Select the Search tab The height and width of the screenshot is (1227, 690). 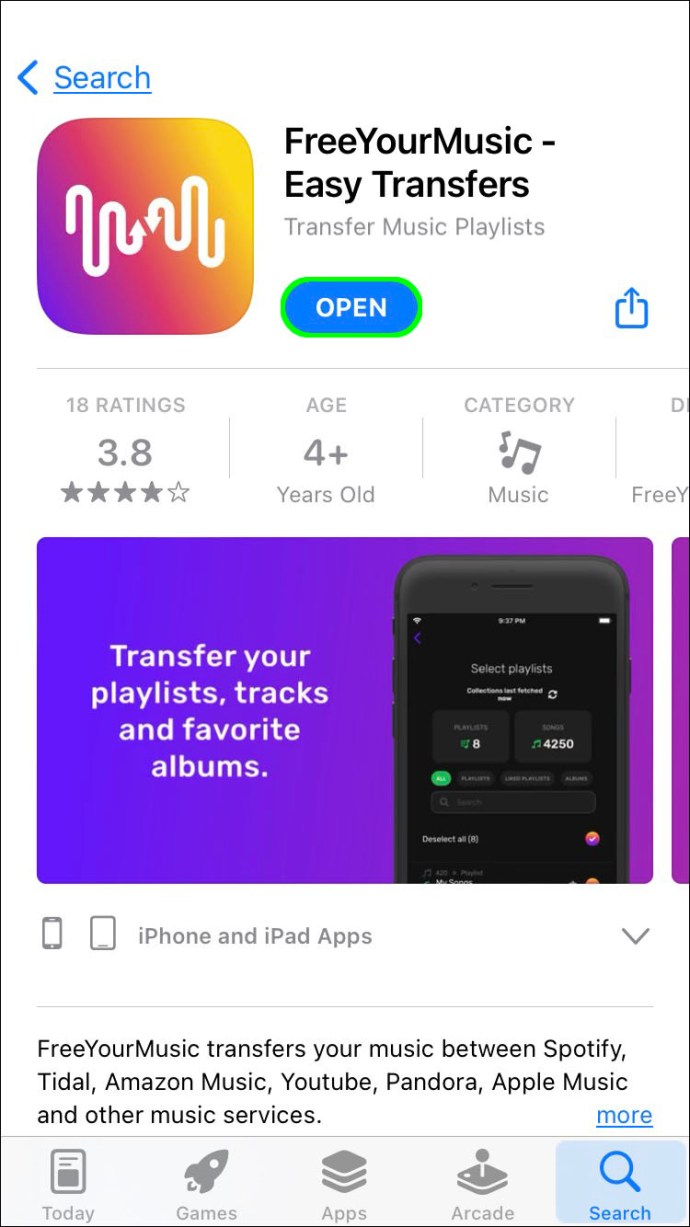coord(620,1185)
